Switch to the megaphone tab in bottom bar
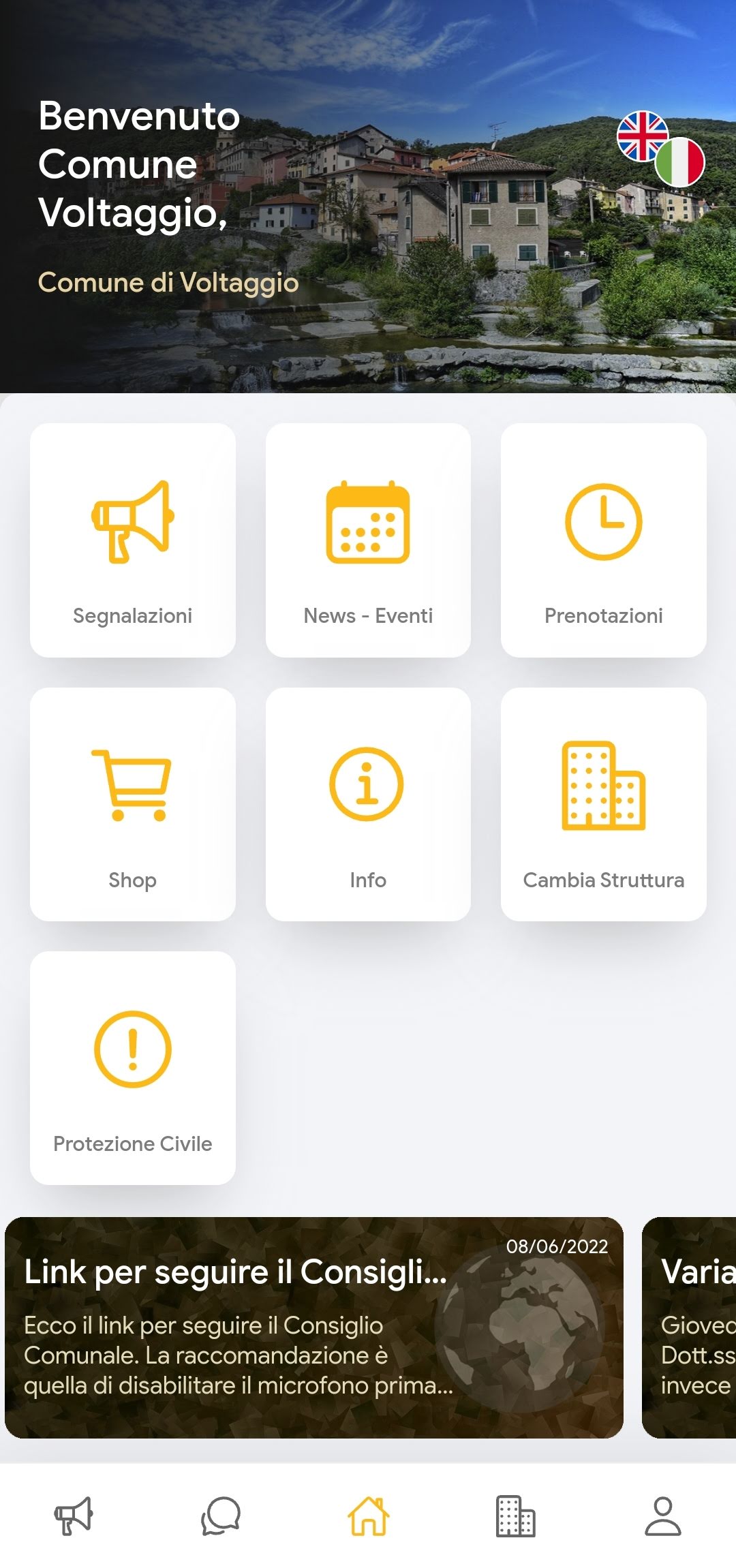 (x=74, y=1516)
